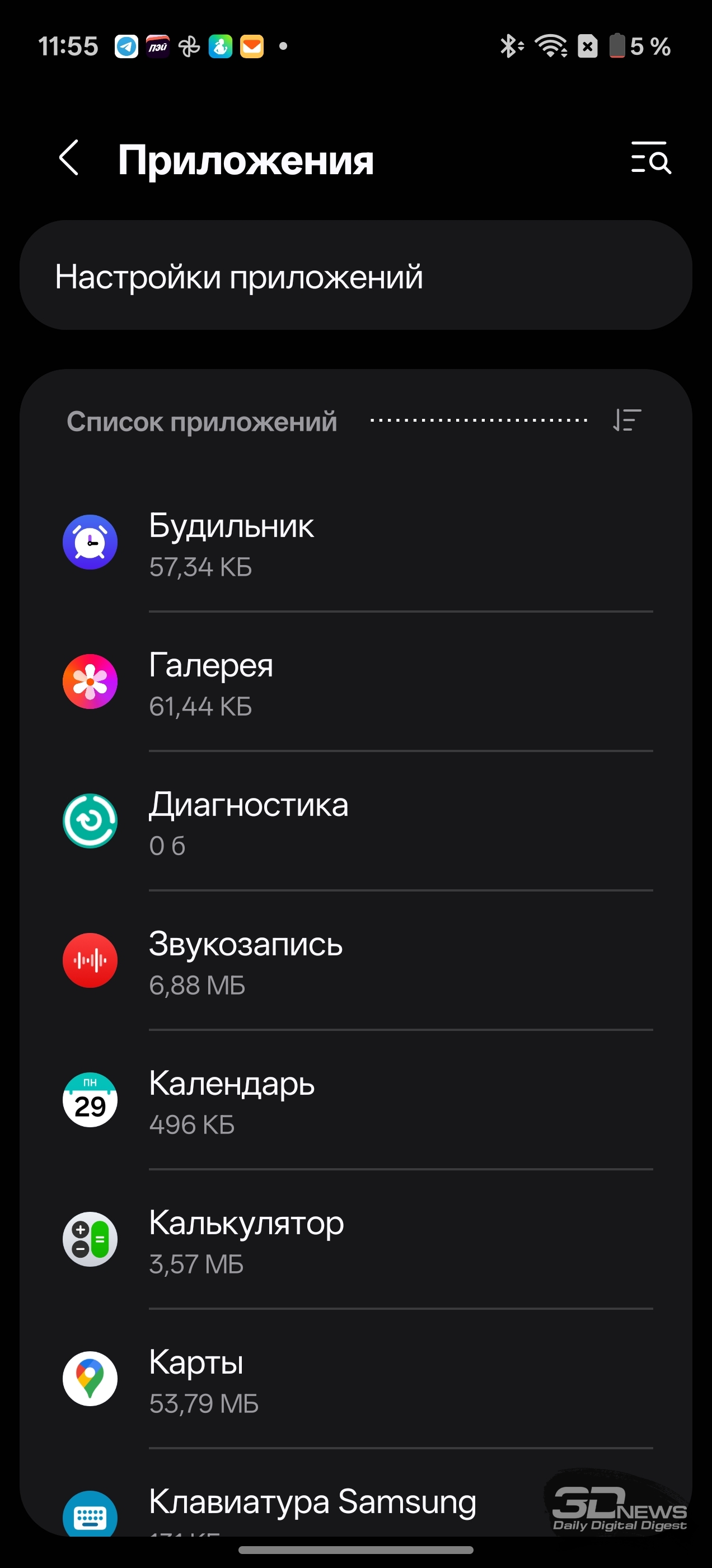Open the Диагностика app details

pyautogui.click(x=355, y=821)
